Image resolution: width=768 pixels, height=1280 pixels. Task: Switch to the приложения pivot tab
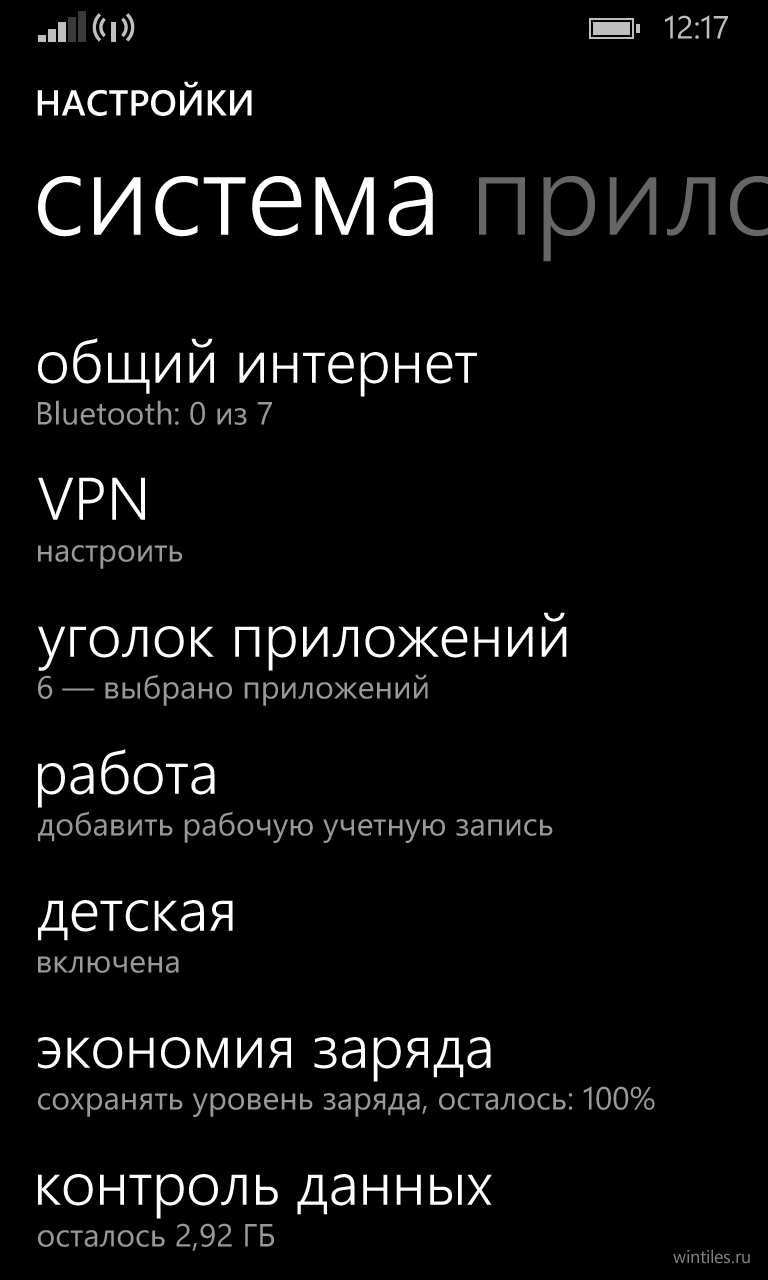pyautogui.click(x=620, y=205)
